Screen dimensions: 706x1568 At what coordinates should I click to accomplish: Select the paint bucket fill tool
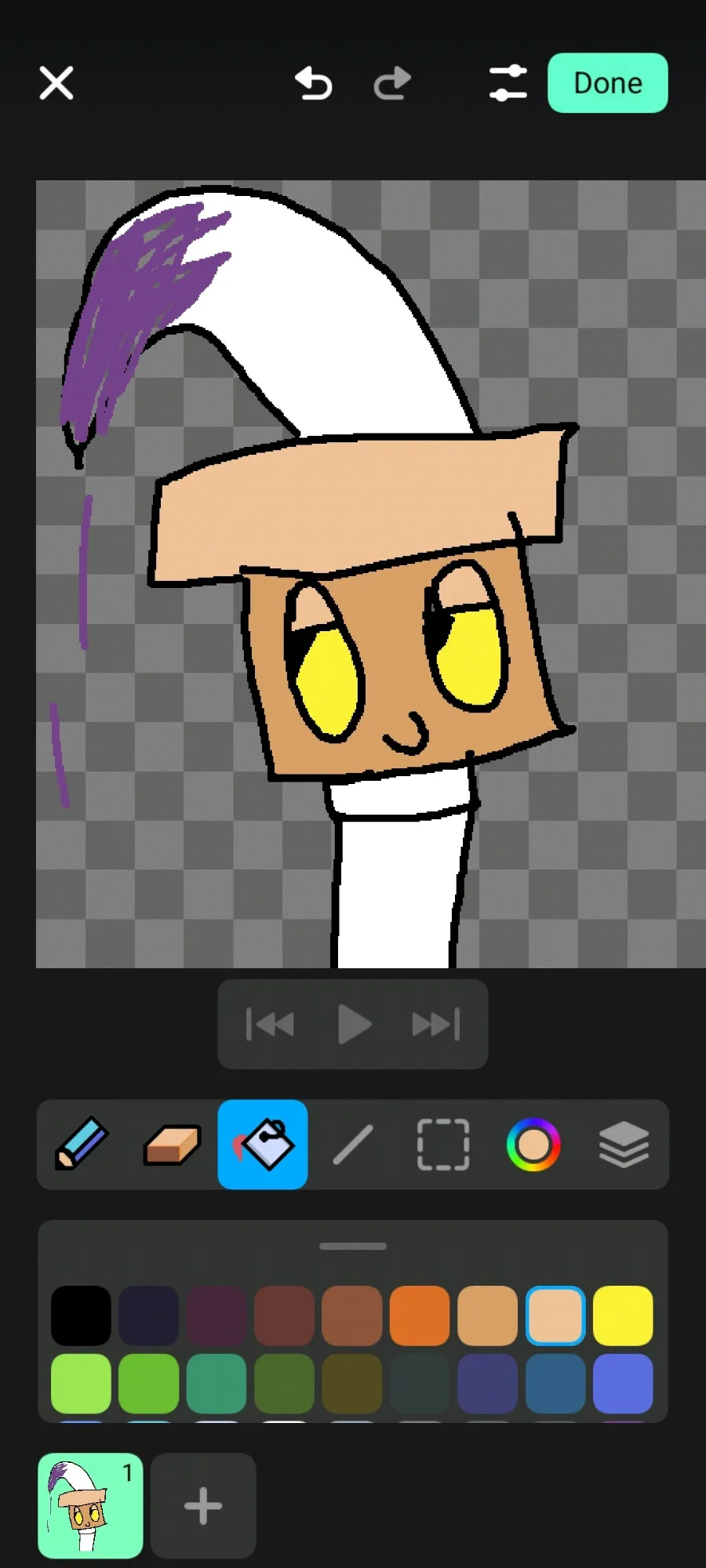click(x=263, y=1145)
